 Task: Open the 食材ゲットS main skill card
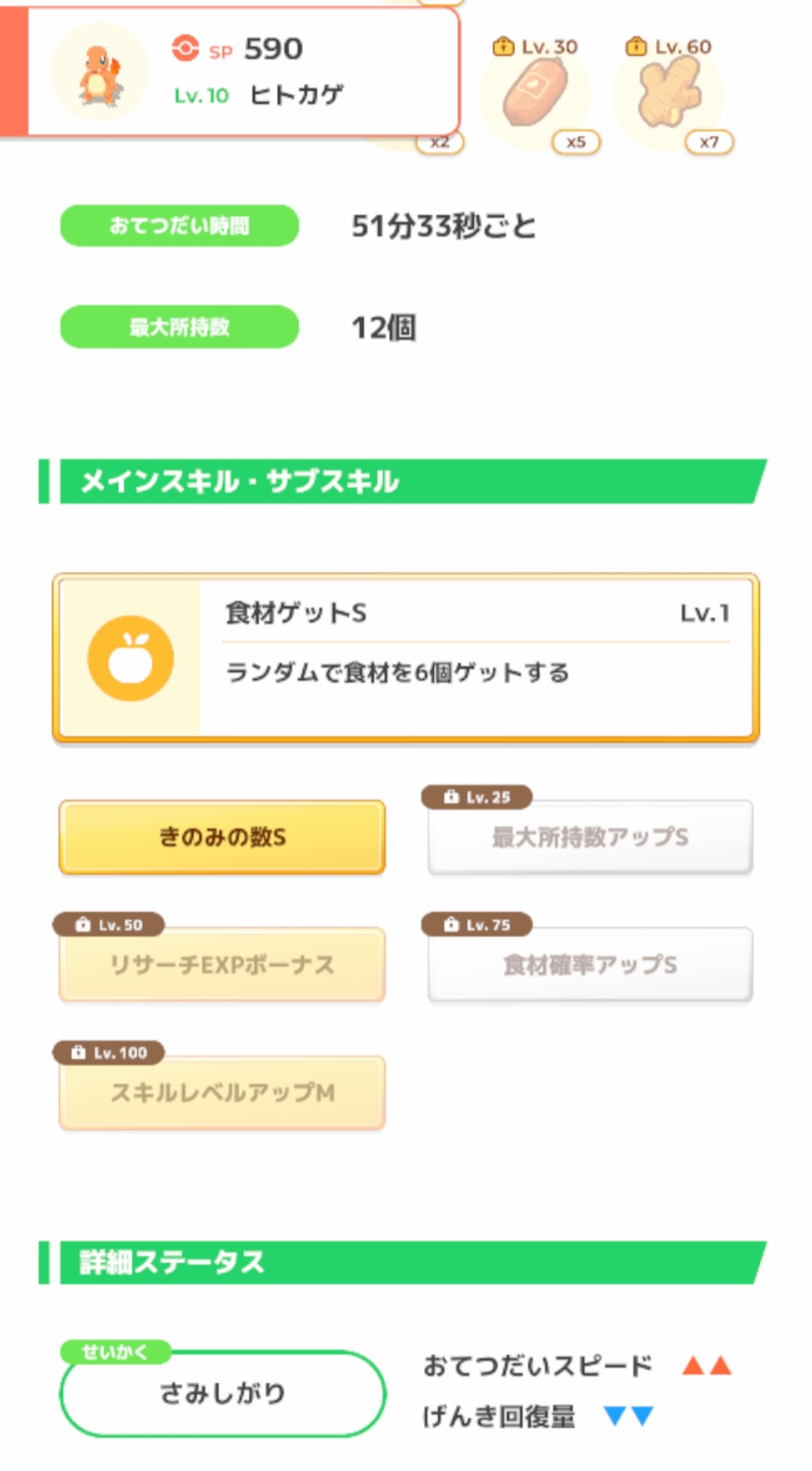[x=406, y=658]
